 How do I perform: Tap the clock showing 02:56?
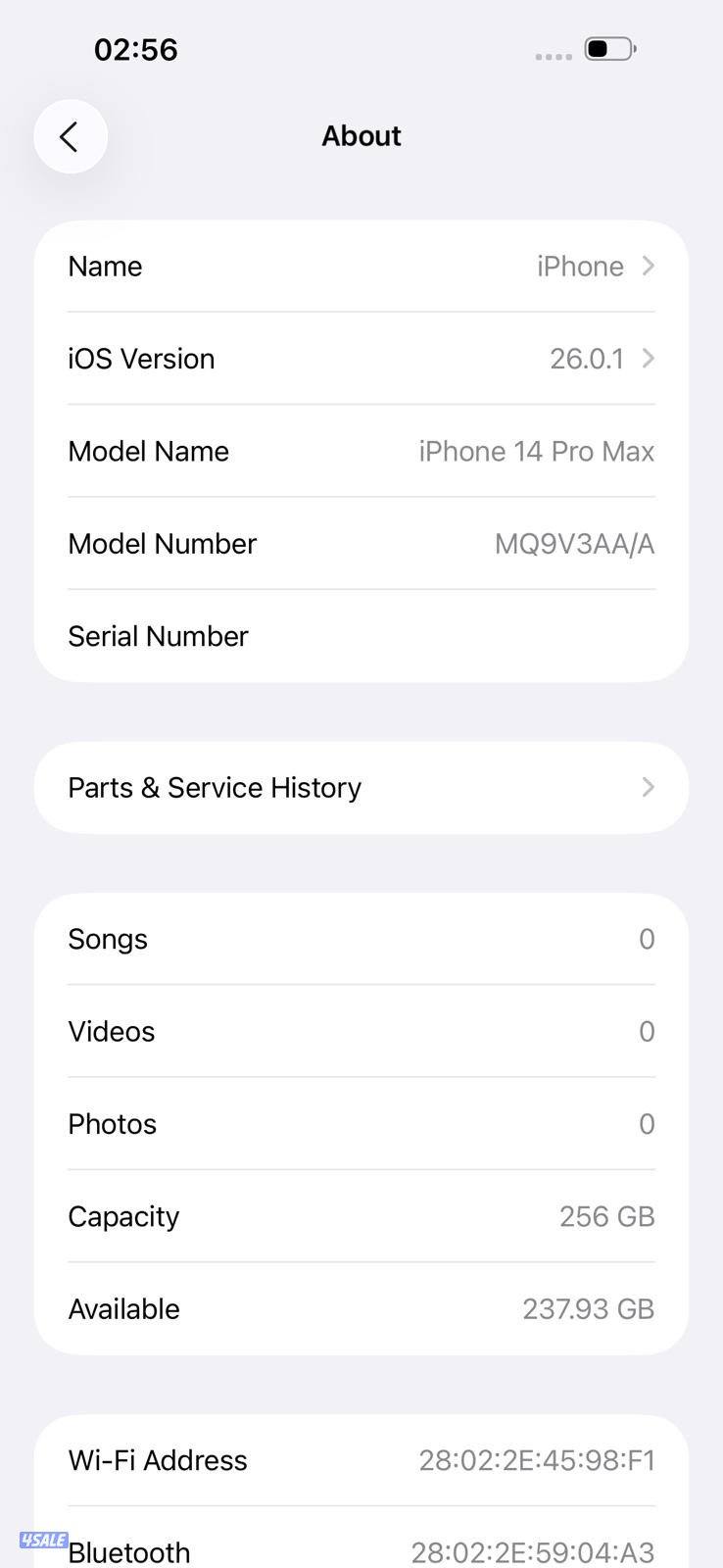136,49
